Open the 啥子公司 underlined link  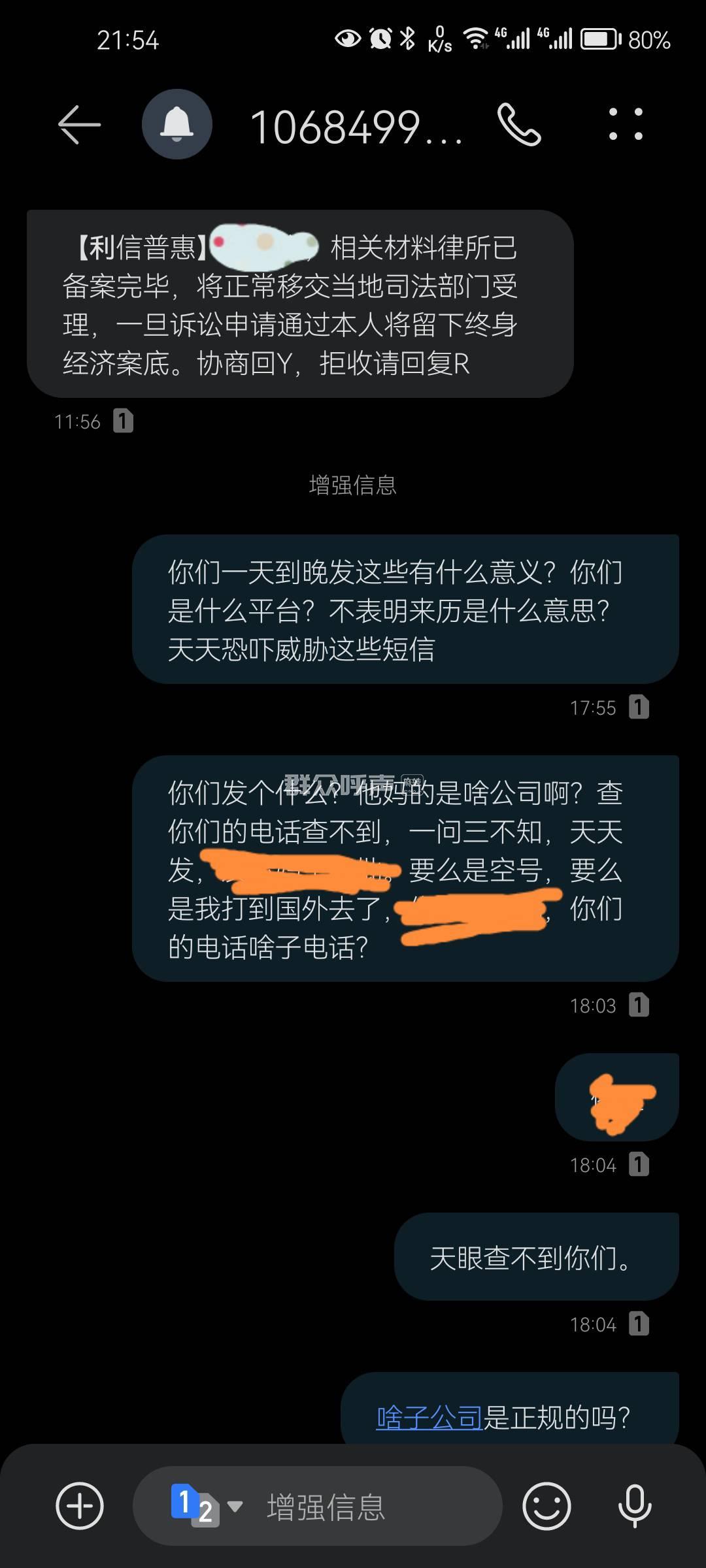pos(429,1418)
